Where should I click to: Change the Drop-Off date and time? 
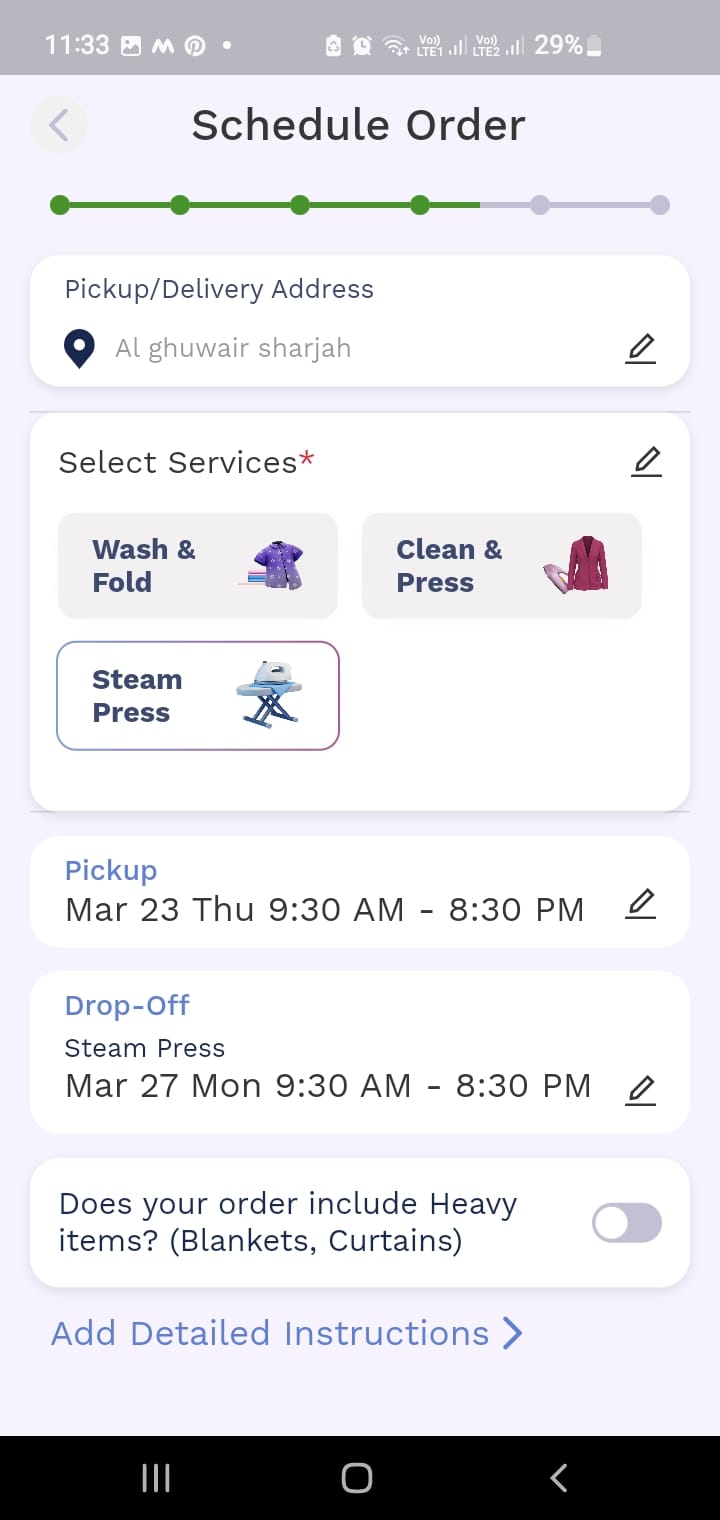[640, 1089]
